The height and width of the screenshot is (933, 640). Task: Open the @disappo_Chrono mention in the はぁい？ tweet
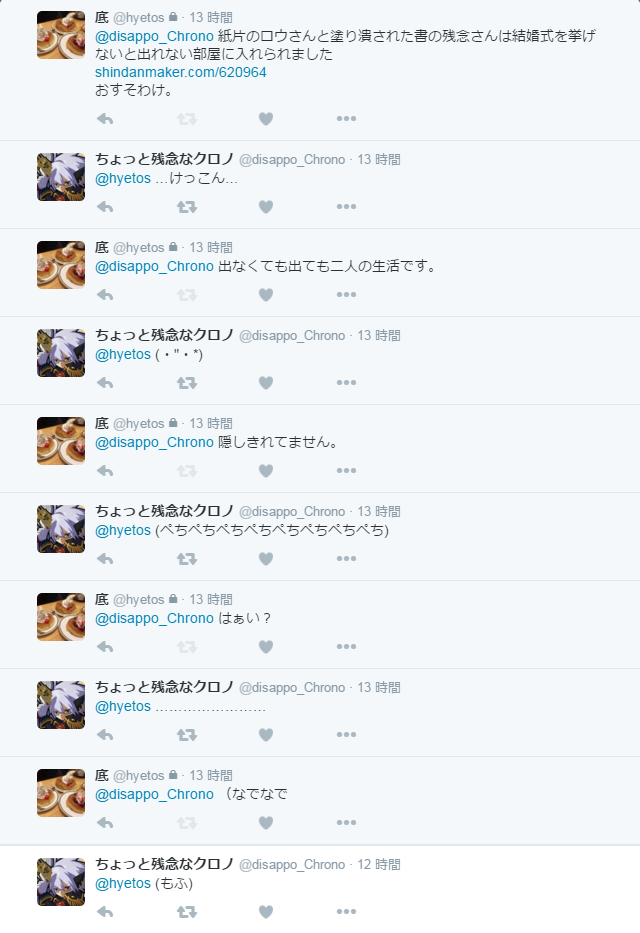click(x=154, y=618)
